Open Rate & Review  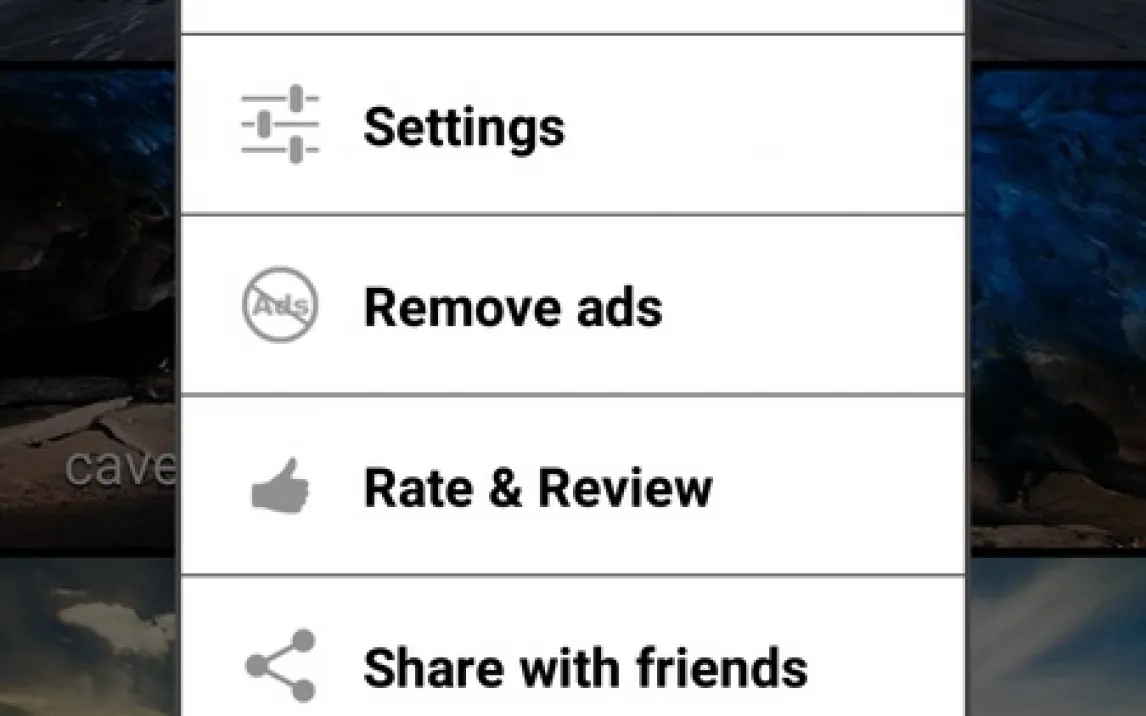click(x=572, y=487)
